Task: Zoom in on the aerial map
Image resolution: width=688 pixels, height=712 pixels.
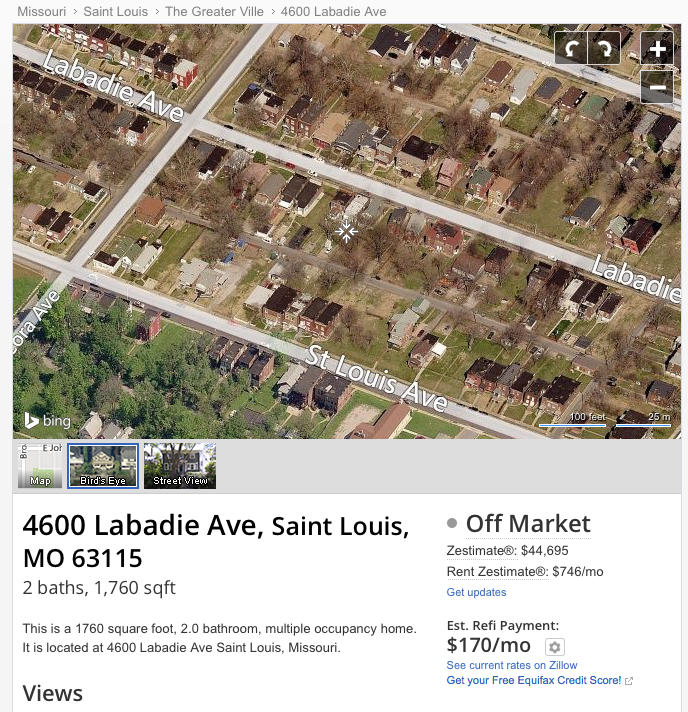Action: coord(657,48)
